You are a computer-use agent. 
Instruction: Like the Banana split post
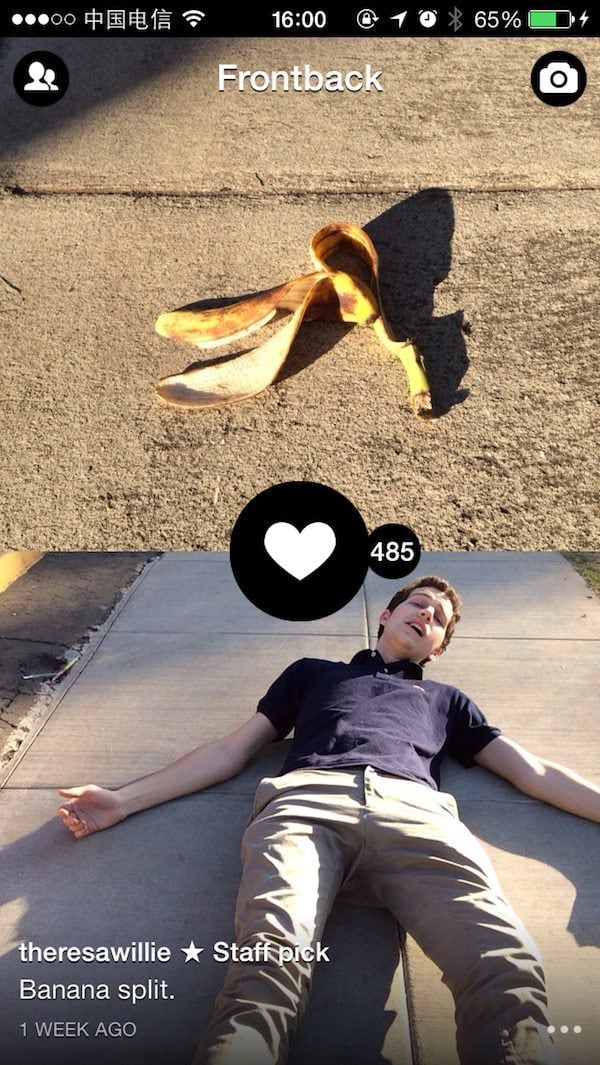pos(299,551)
